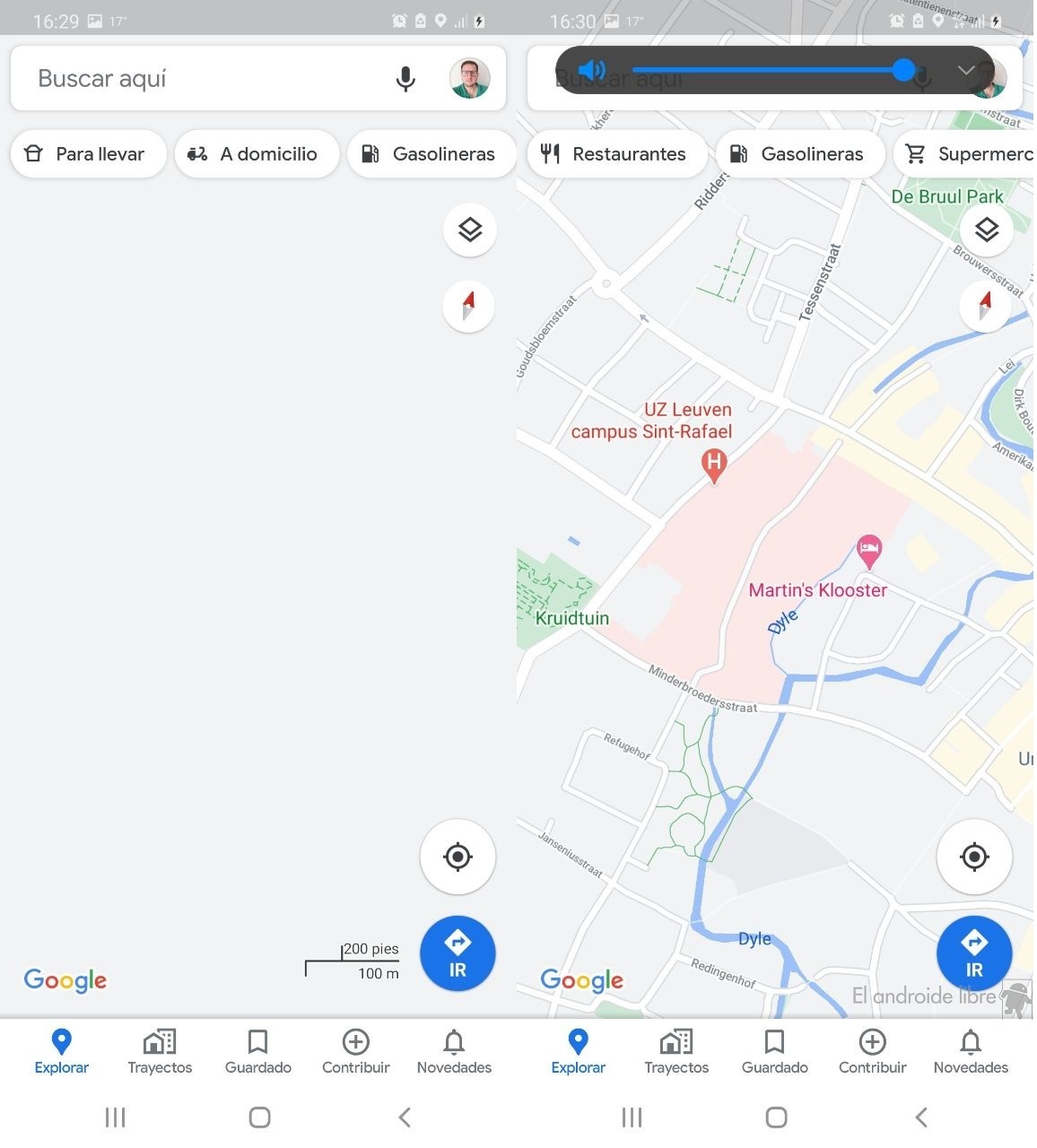Image resolution: width=1037 pixels, height=1148 pixels.
Task: Go to Contribuir tab in left screenshot
Action: tap(356, 1051)
